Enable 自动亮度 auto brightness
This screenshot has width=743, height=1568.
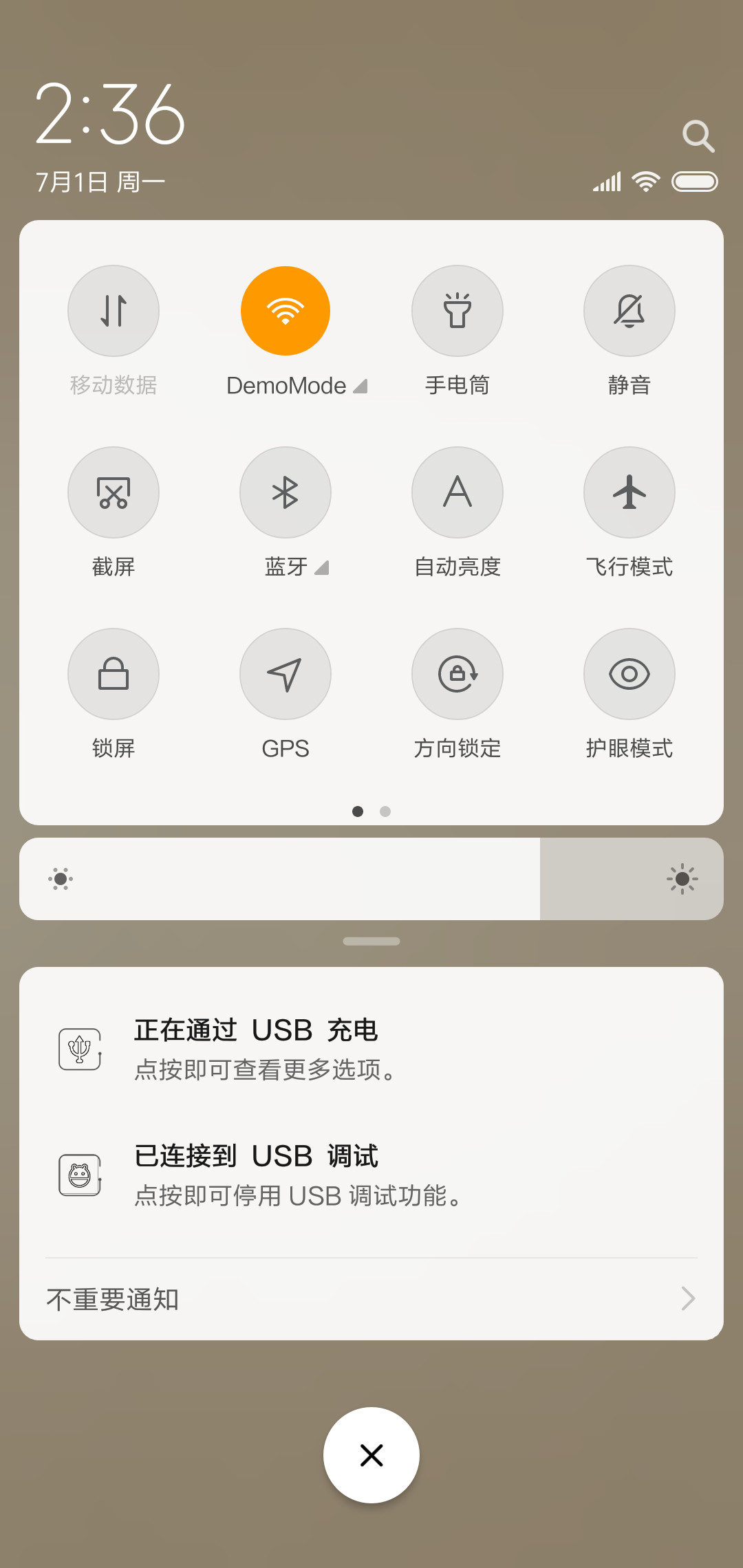click(x=457, y=492)
